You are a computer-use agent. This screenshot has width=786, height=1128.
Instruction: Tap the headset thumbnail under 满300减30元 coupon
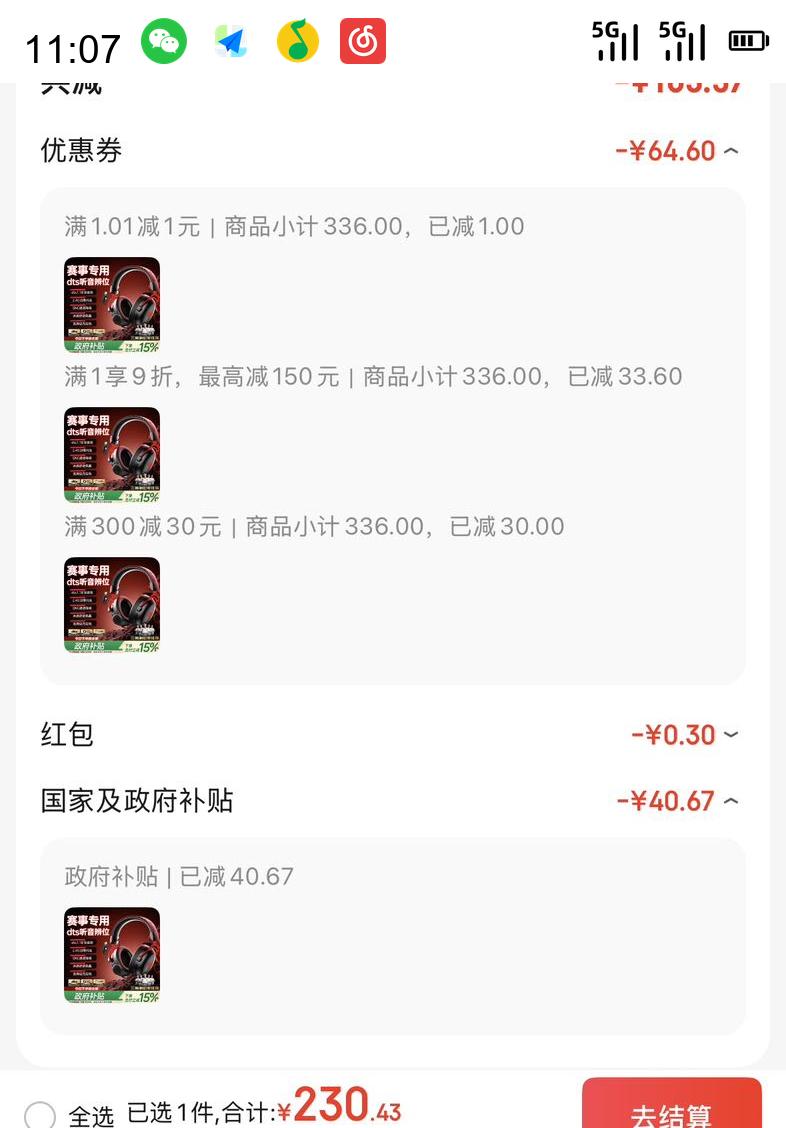[x=111, y=605]
